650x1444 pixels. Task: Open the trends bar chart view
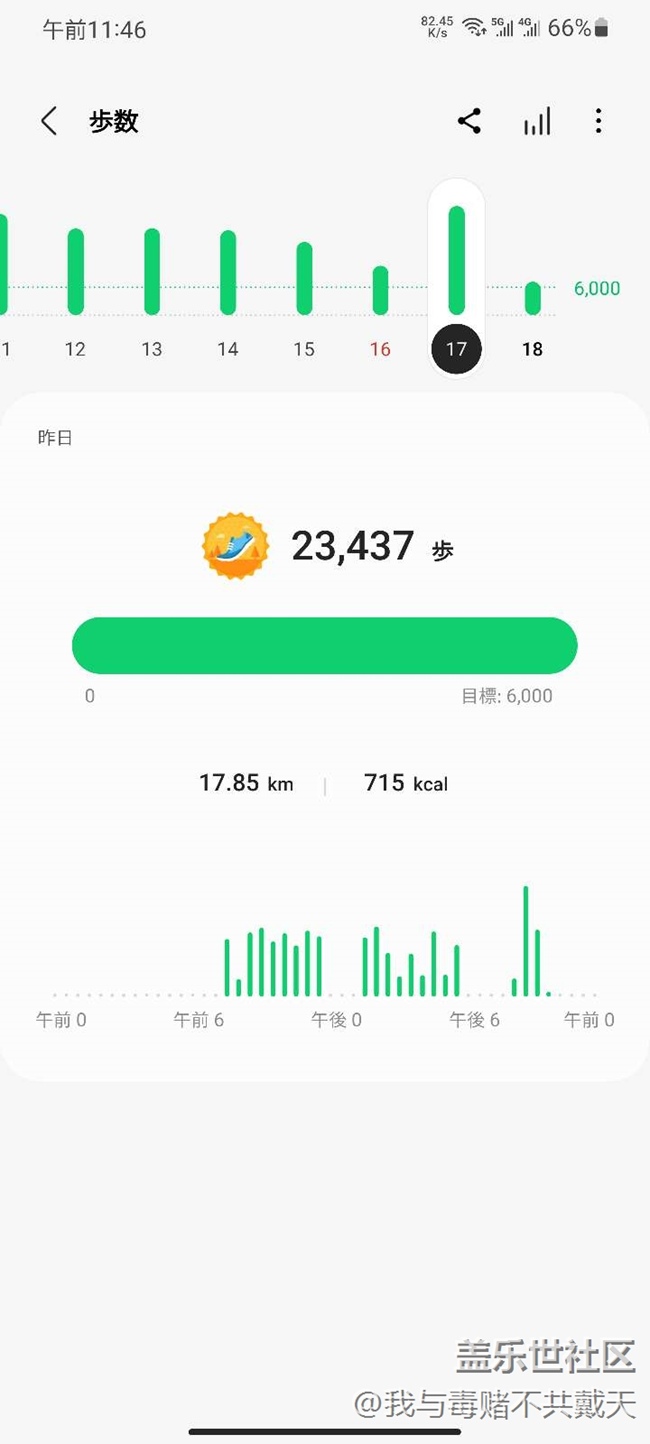(537, 122)
